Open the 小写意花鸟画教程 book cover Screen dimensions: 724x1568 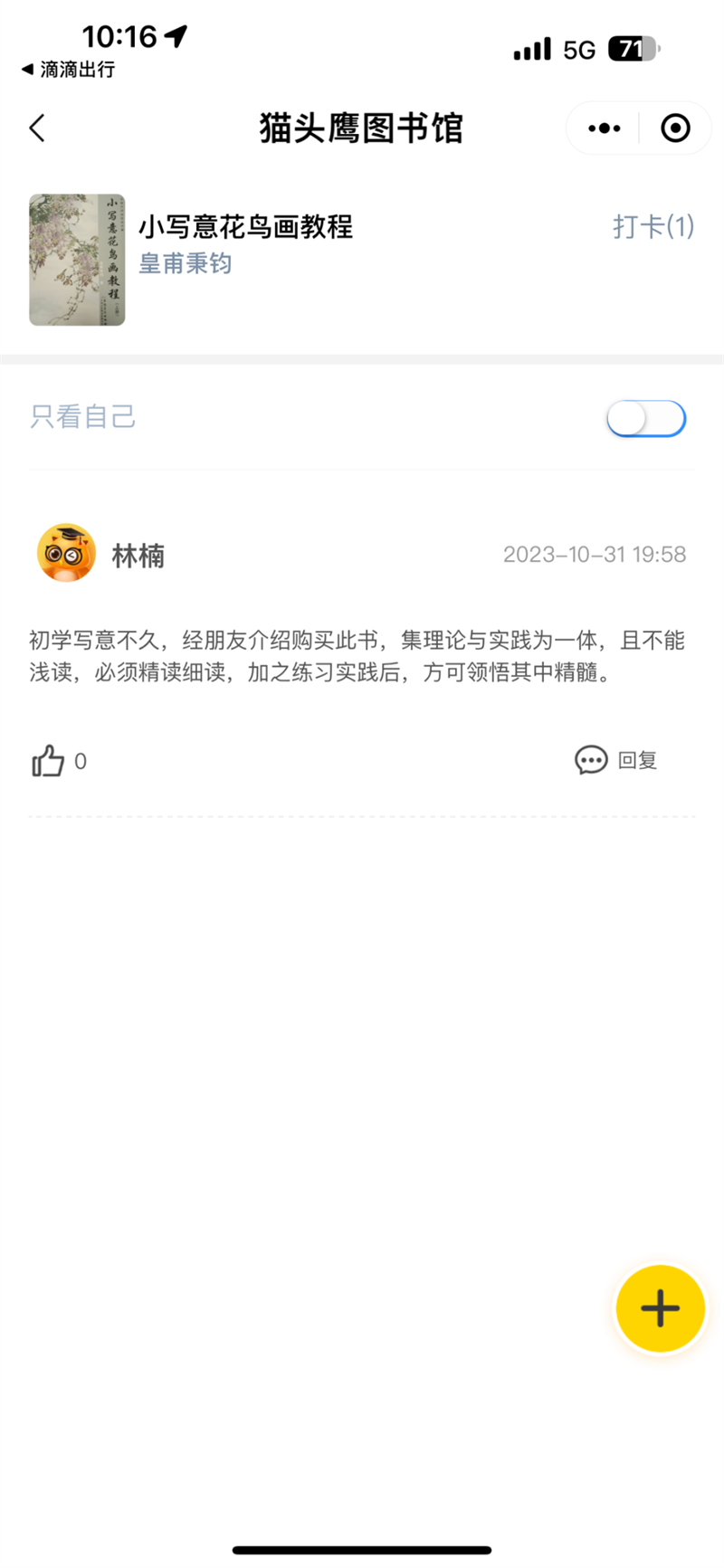[x=77, y=260]
